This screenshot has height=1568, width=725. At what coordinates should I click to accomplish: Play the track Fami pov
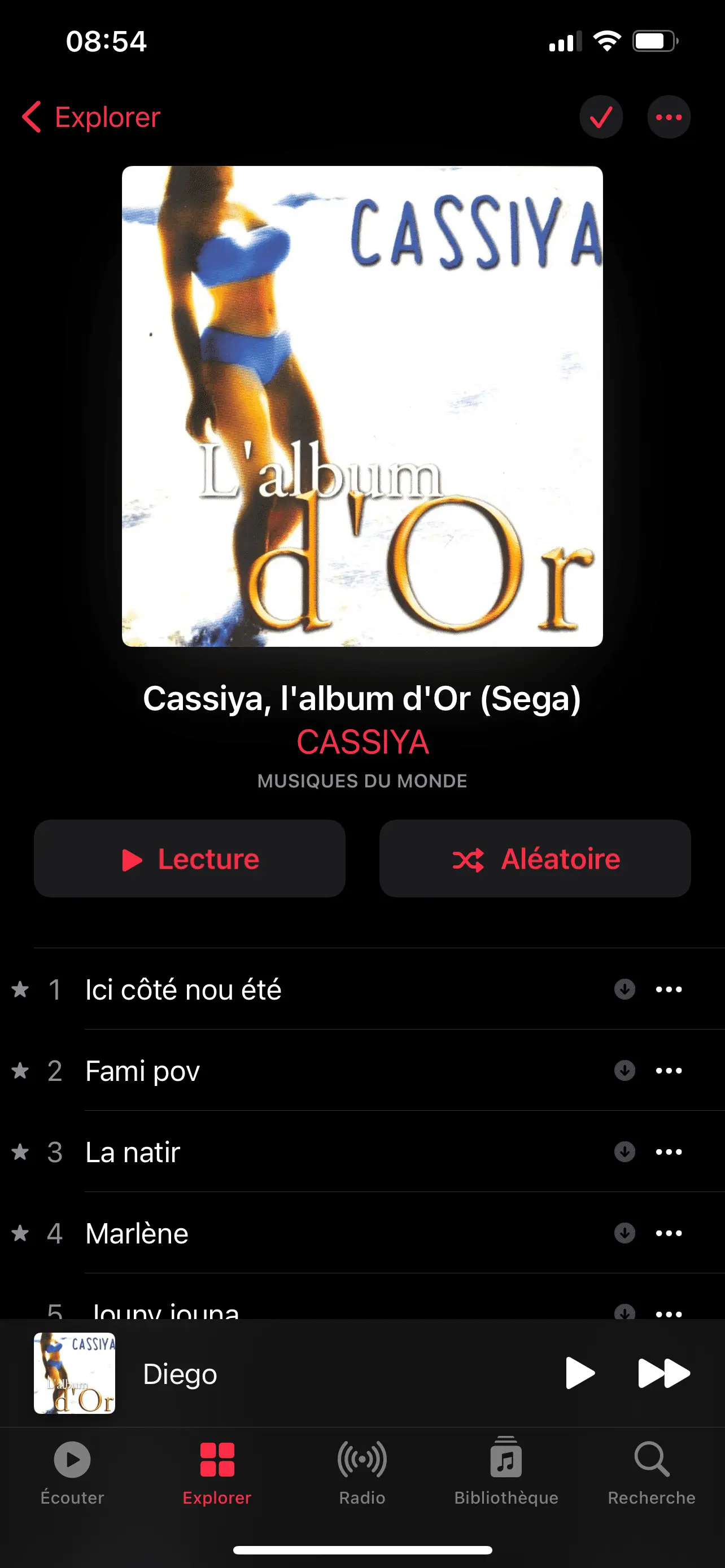tap(142, 1071)
